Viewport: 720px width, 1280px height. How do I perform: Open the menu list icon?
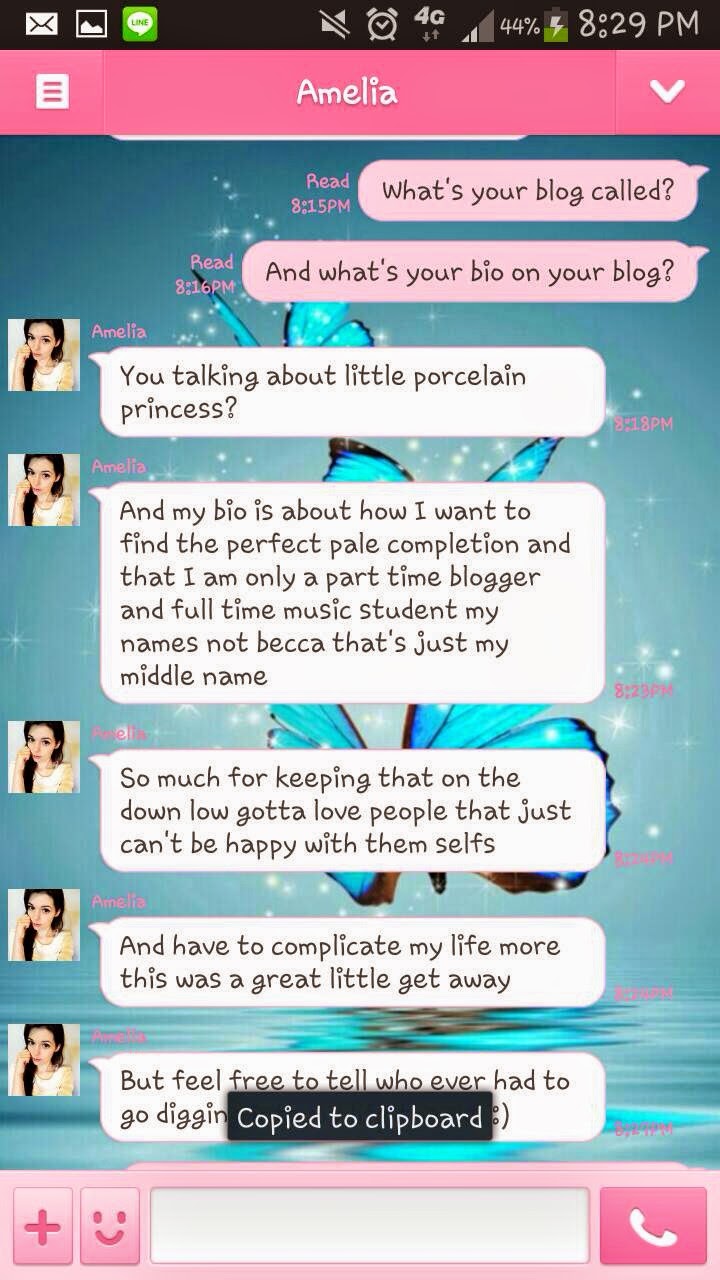pos(52,92)
